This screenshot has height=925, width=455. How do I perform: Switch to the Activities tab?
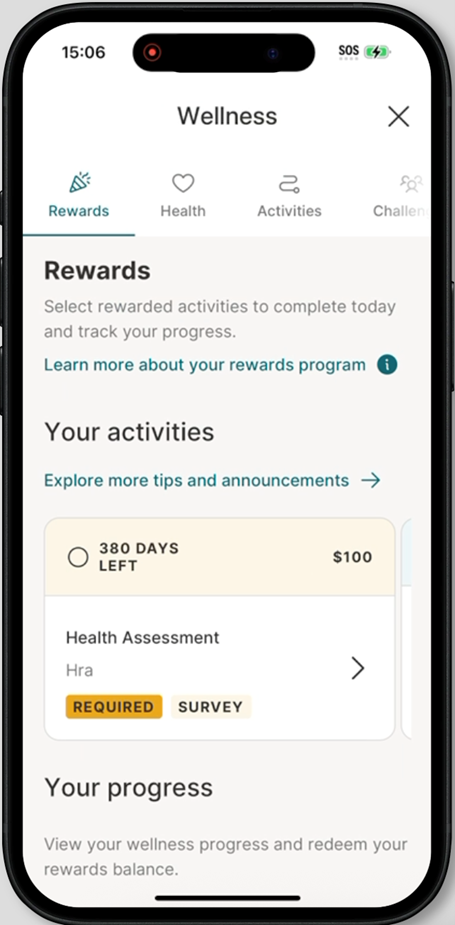point(289,196)
